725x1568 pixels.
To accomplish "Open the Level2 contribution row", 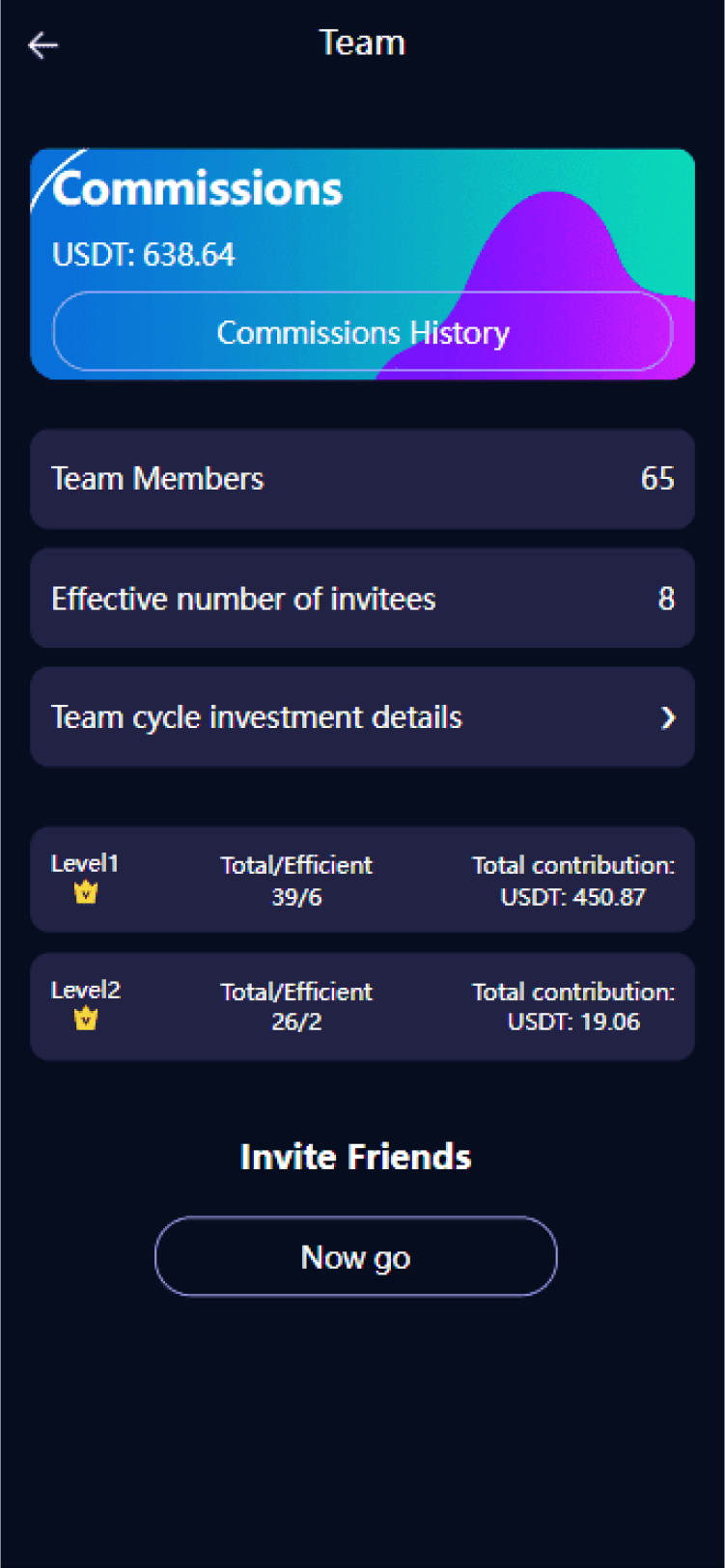I will pos(362,1007).
